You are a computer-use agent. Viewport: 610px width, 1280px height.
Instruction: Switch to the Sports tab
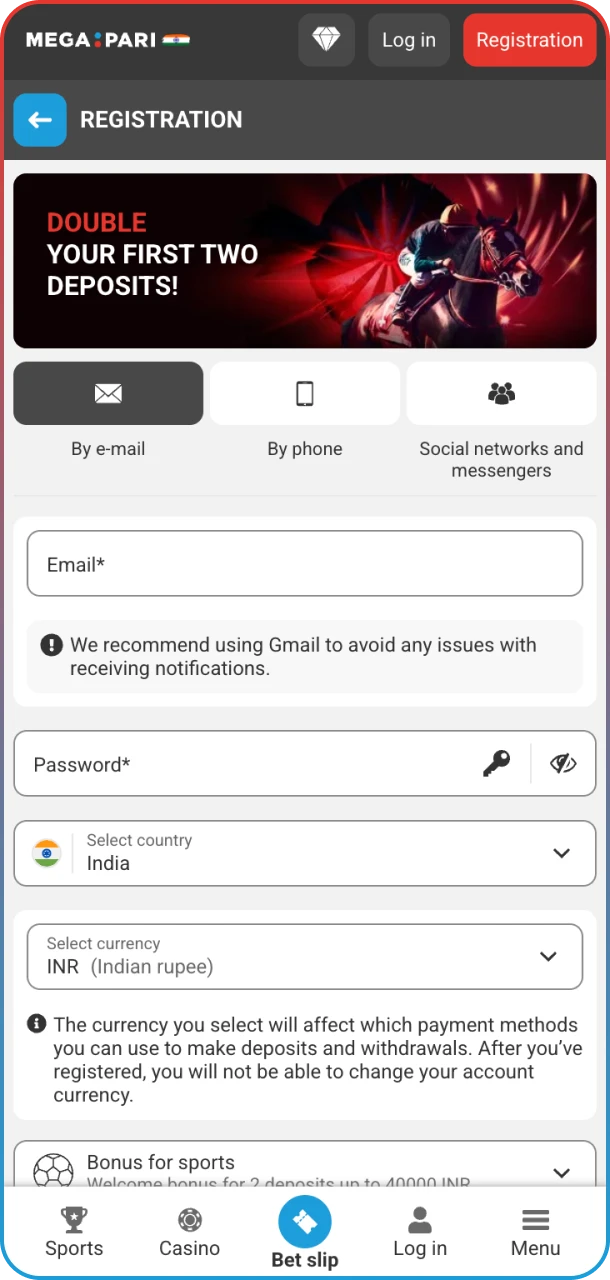coord(74,1232)
